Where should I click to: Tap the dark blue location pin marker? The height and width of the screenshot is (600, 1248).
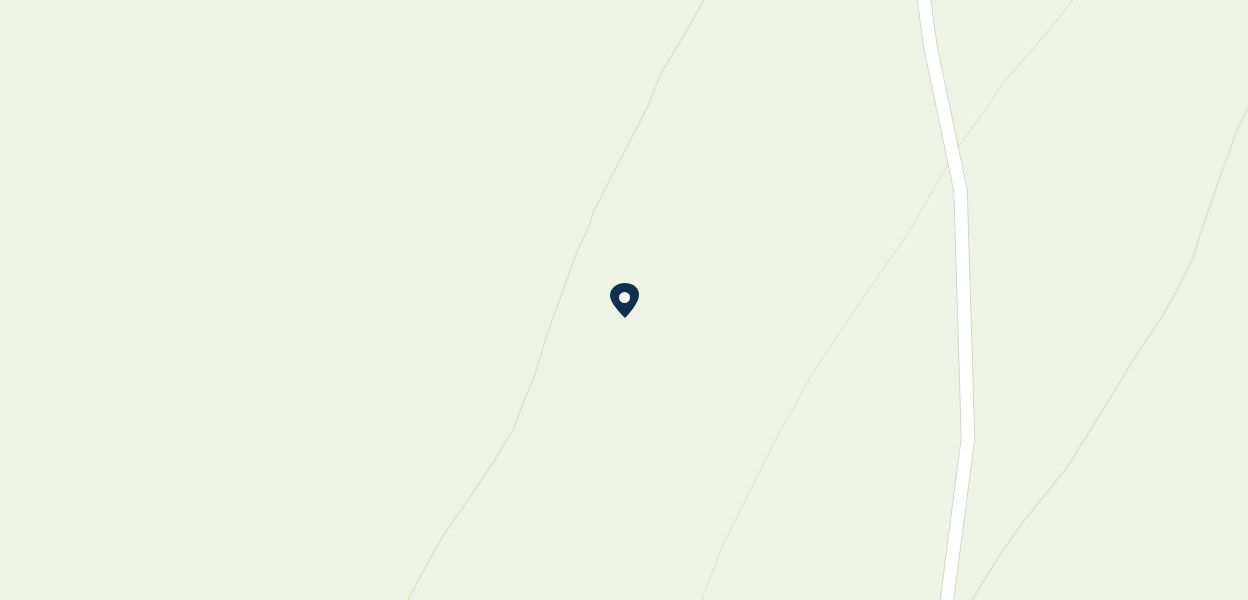624,299
